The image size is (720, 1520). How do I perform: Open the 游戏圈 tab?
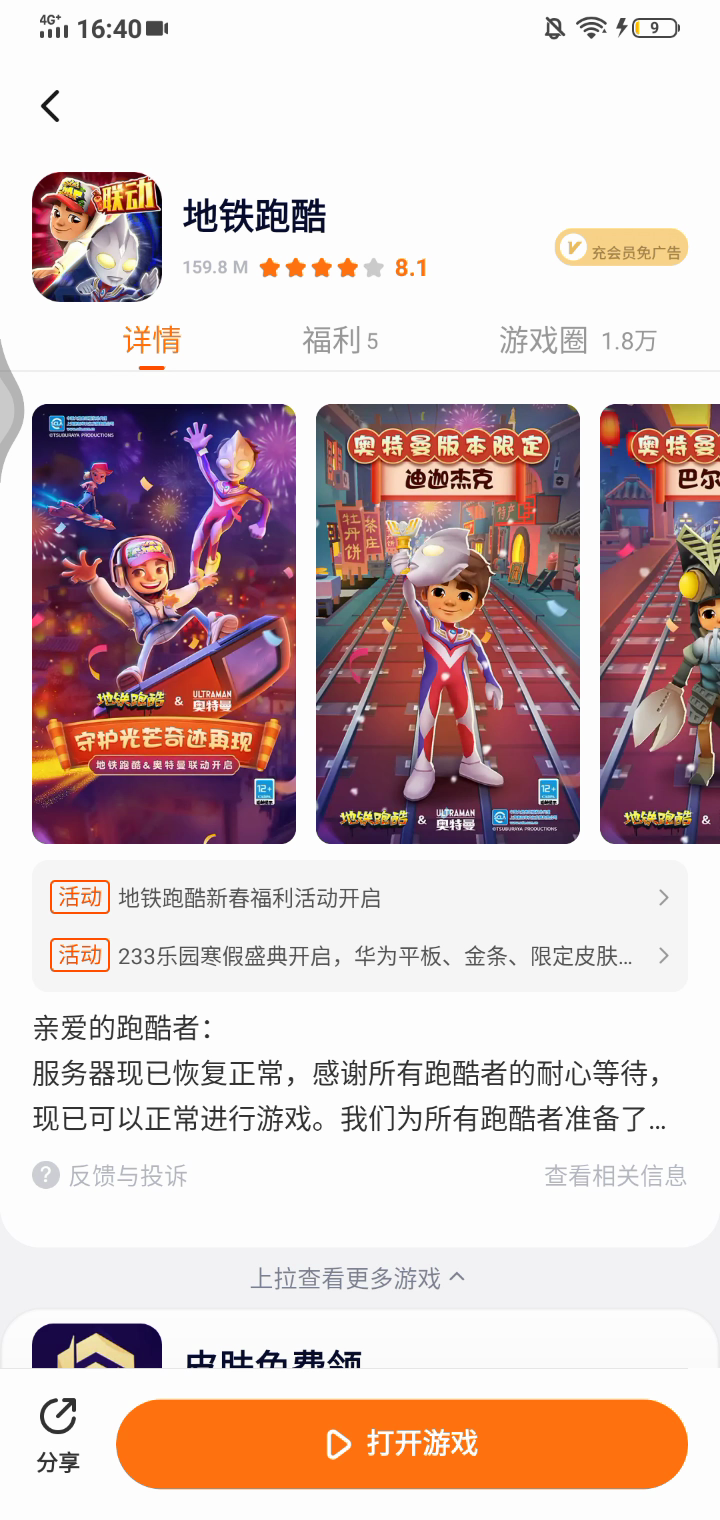pyautogui.click(x=577, y=341)
